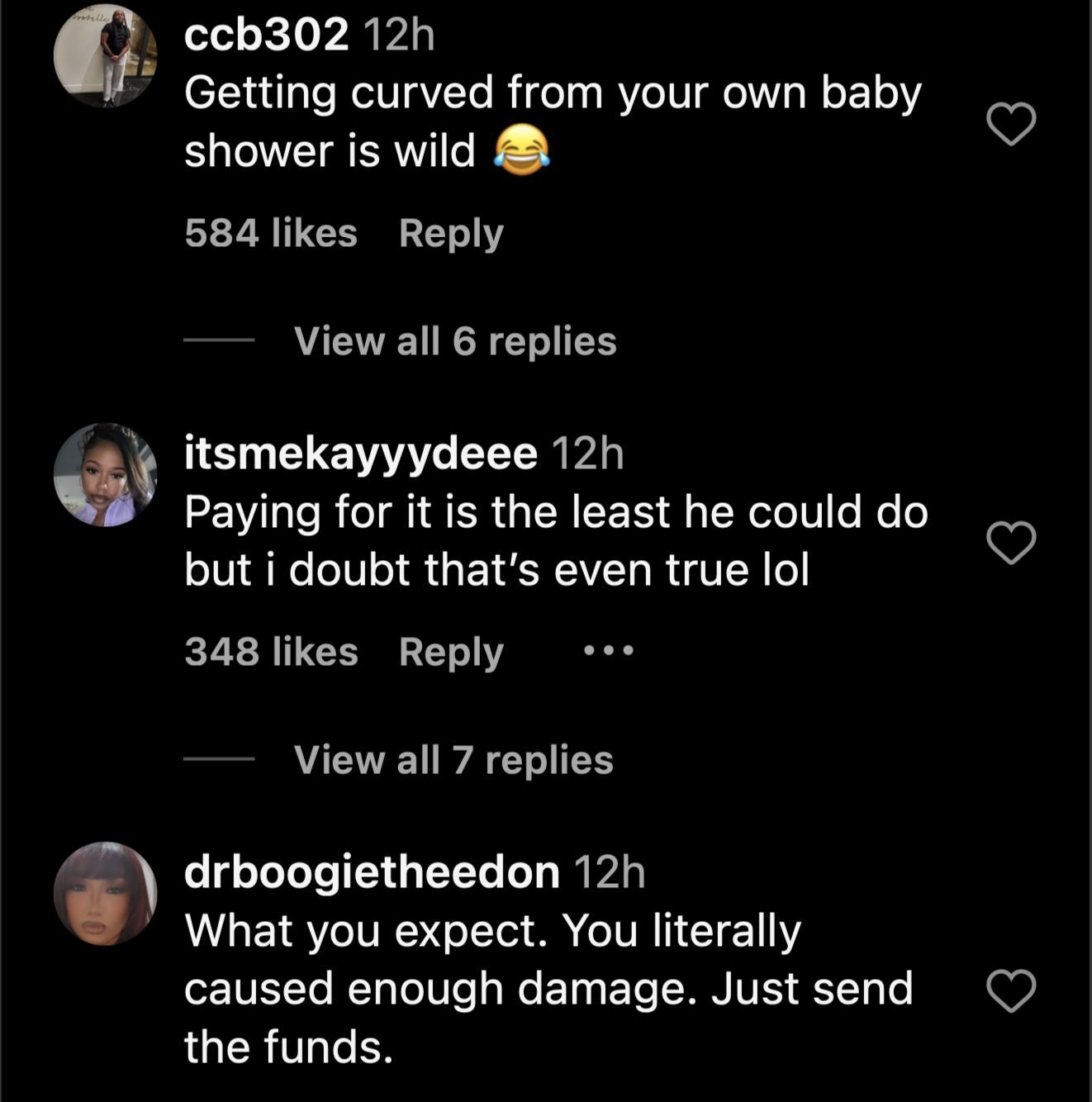Open itsmekayyydeee's profile picture
Image resolution: width=1092 pixels, height=1102 pixels.
click(105, 475)
